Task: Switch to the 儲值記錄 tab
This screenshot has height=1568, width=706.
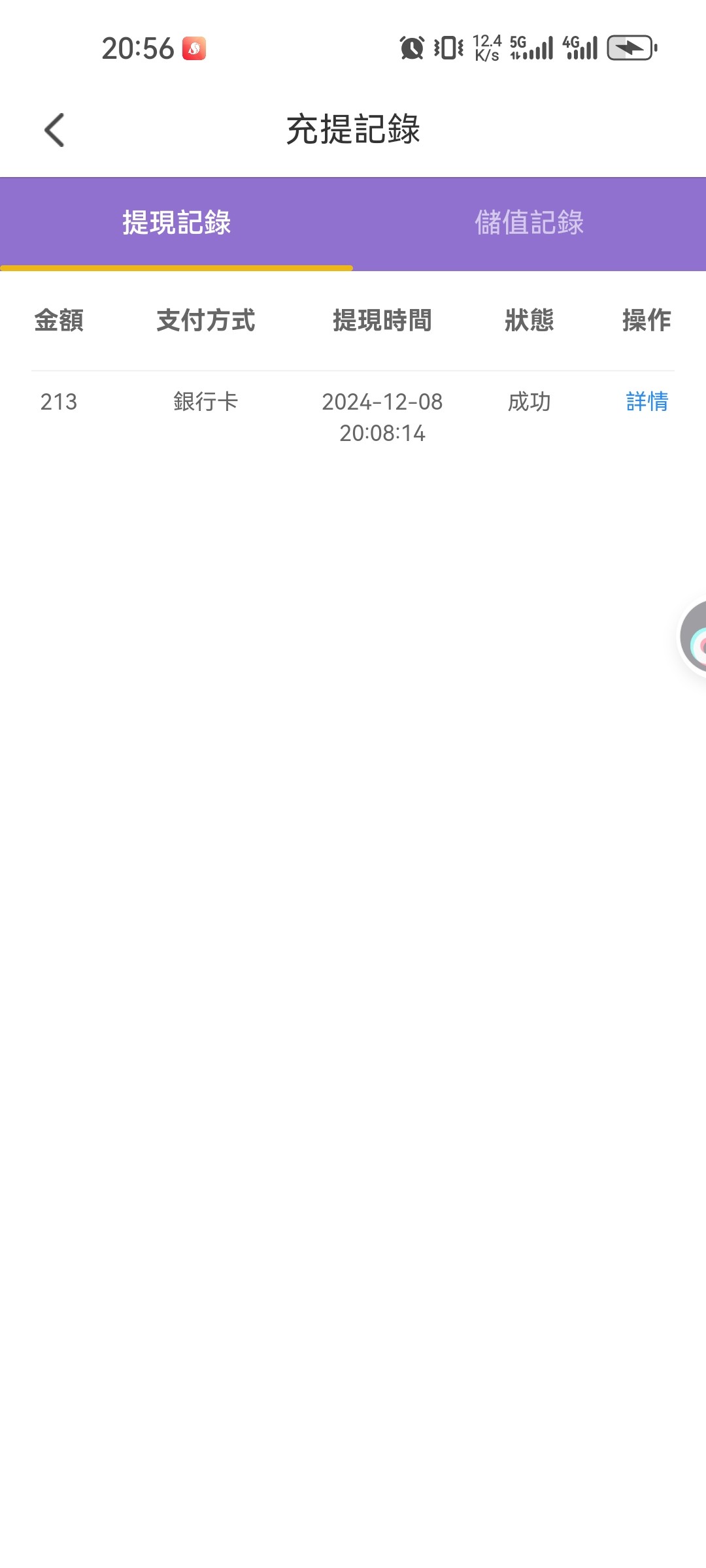Action: (529, 223)
